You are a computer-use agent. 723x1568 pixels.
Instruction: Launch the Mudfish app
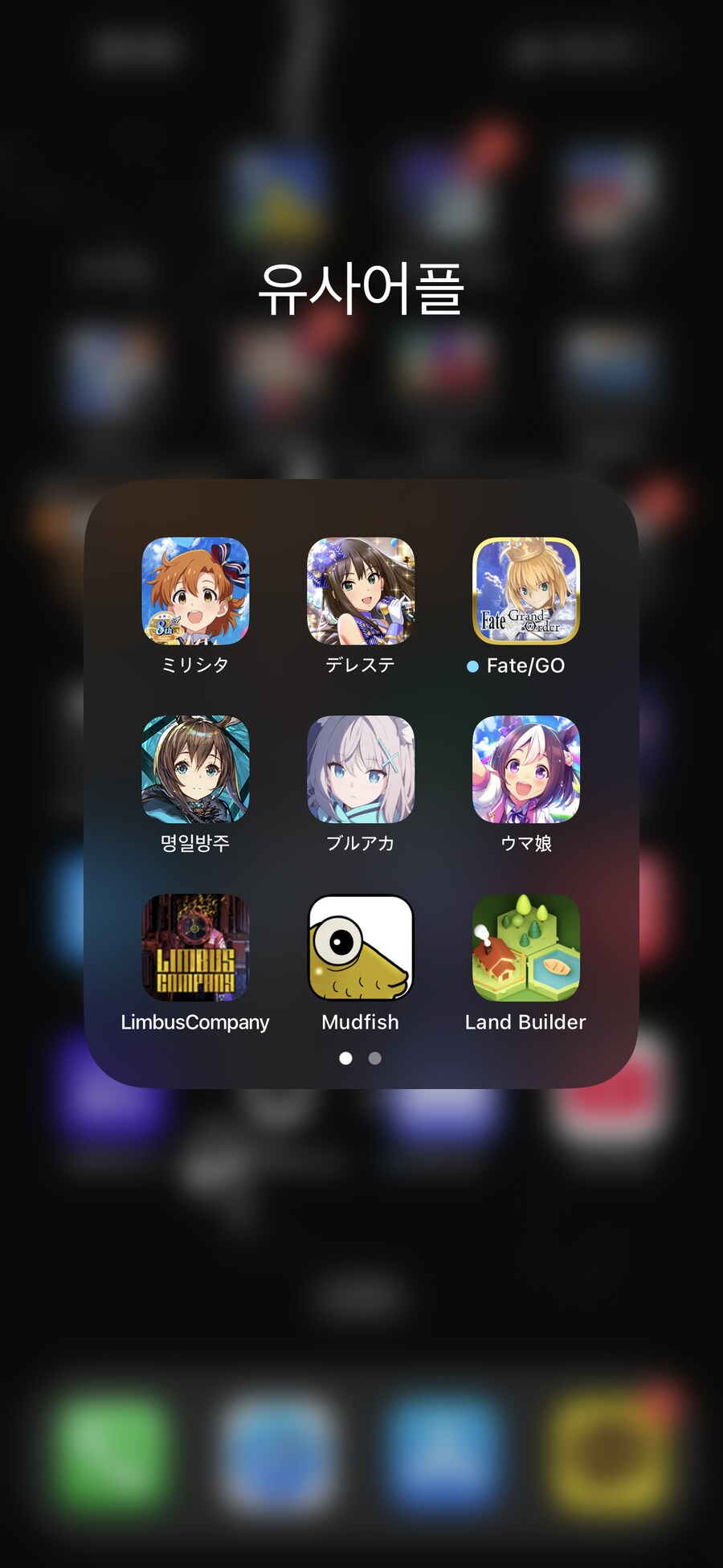361,948
